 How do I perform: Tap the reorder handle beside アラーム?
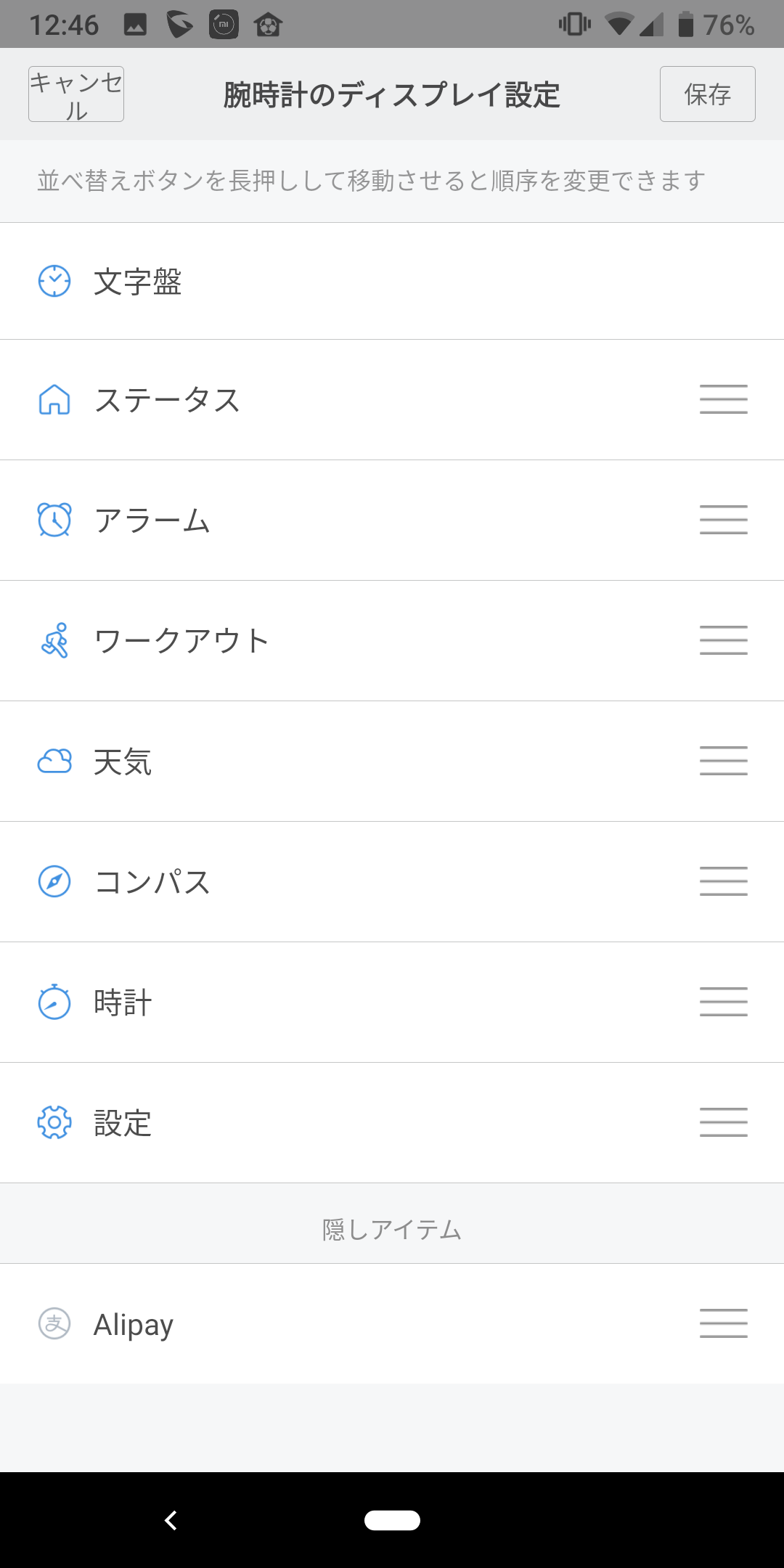(724, 520)
